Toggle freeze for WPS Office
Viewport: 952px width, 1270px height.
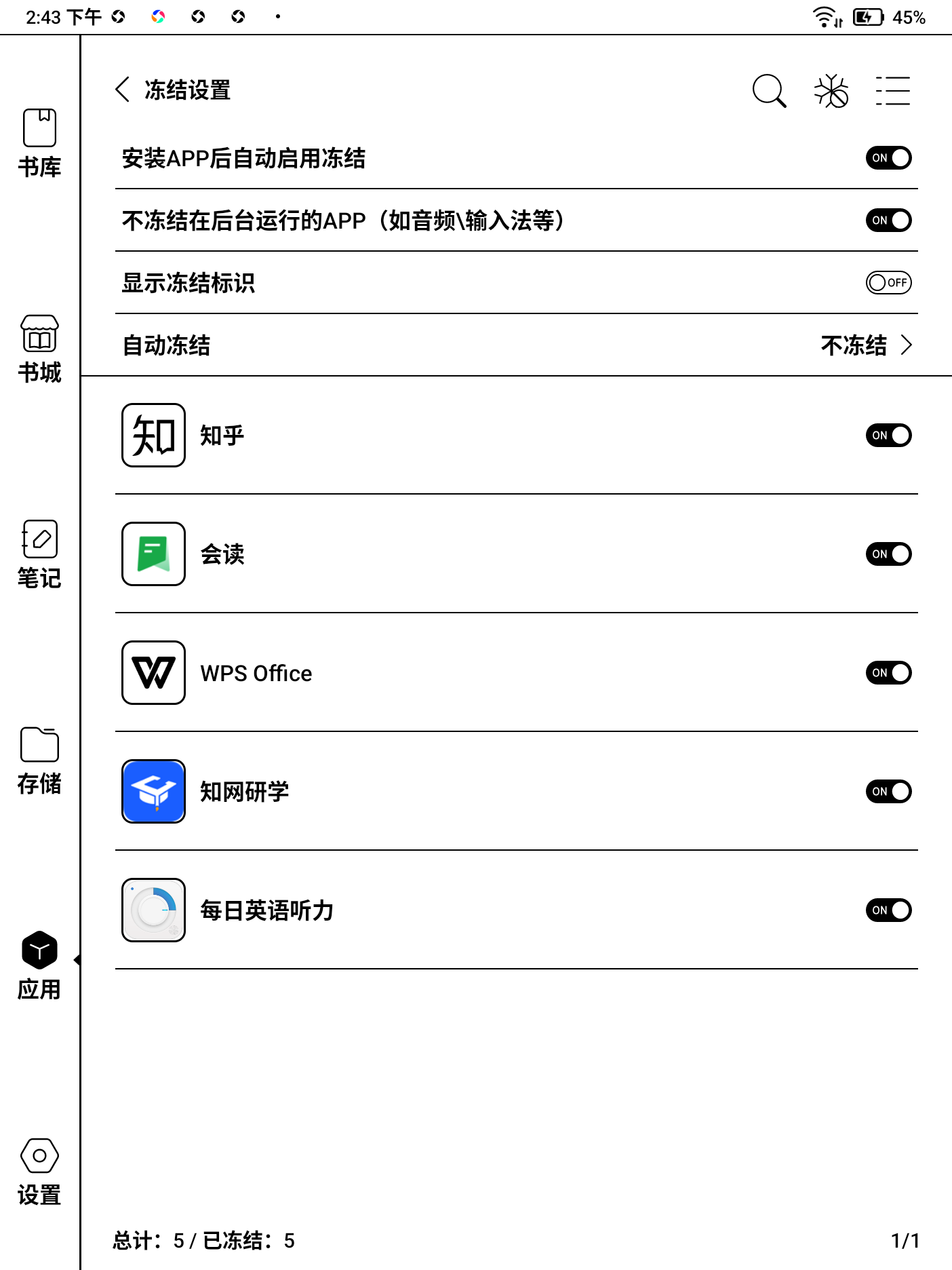888,673
